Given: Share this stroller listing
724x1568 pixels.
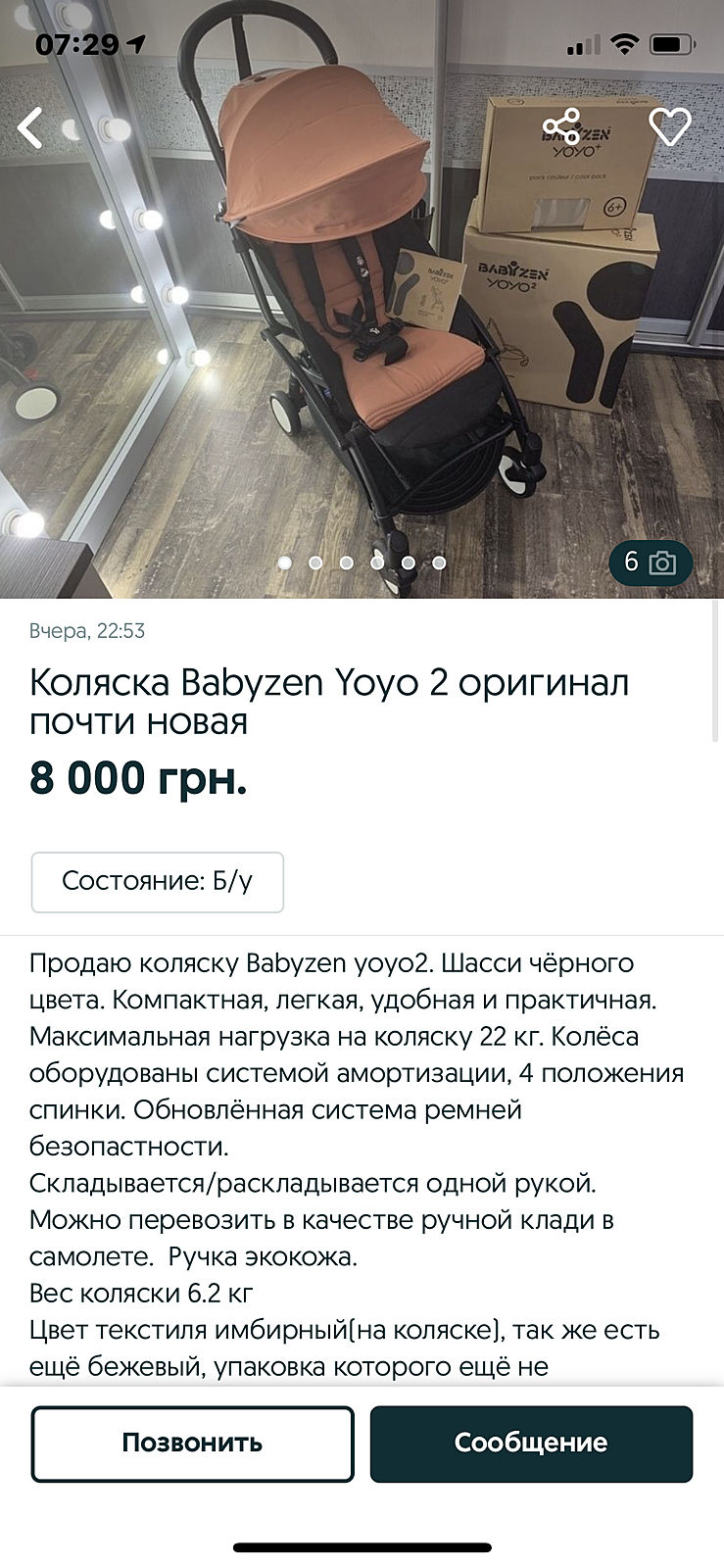Looking at the screenshot, I should (x=561, y=126).
